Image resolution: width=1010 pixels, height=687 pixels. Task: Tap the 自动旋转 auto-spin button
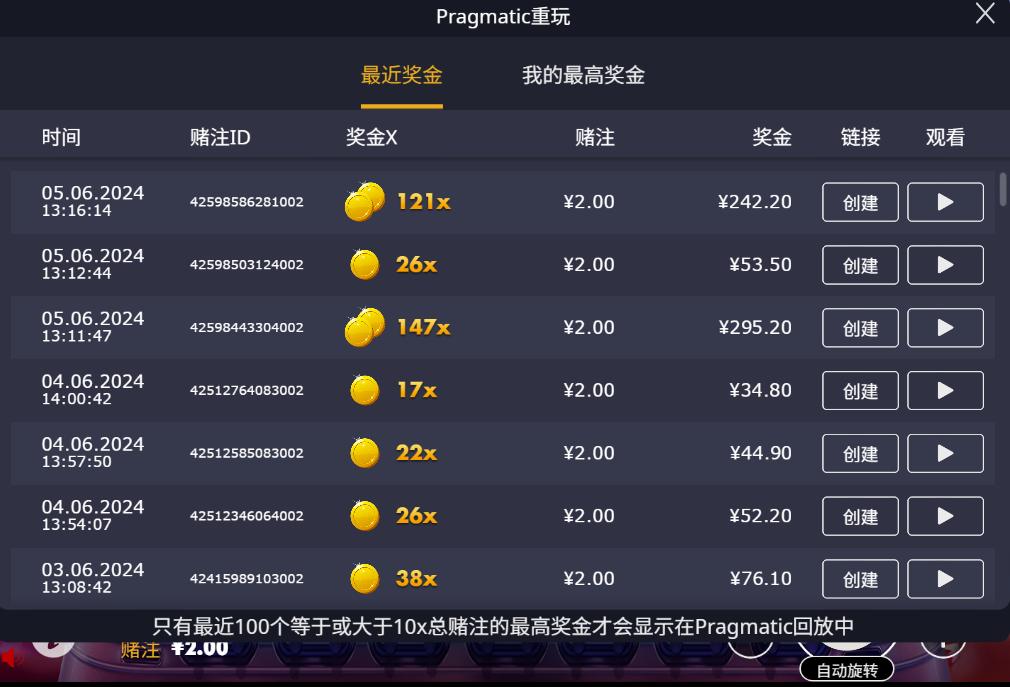click(x=847, y=670)
